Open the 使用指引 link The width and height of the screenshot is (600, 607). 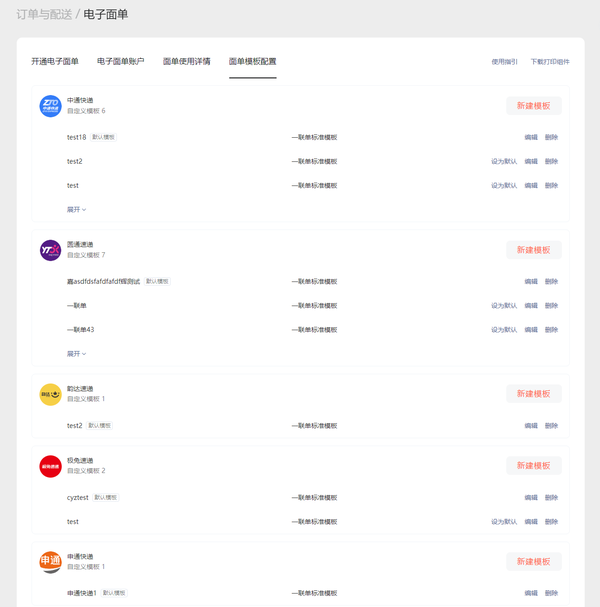pyautogui.click(x=505, y=62)
